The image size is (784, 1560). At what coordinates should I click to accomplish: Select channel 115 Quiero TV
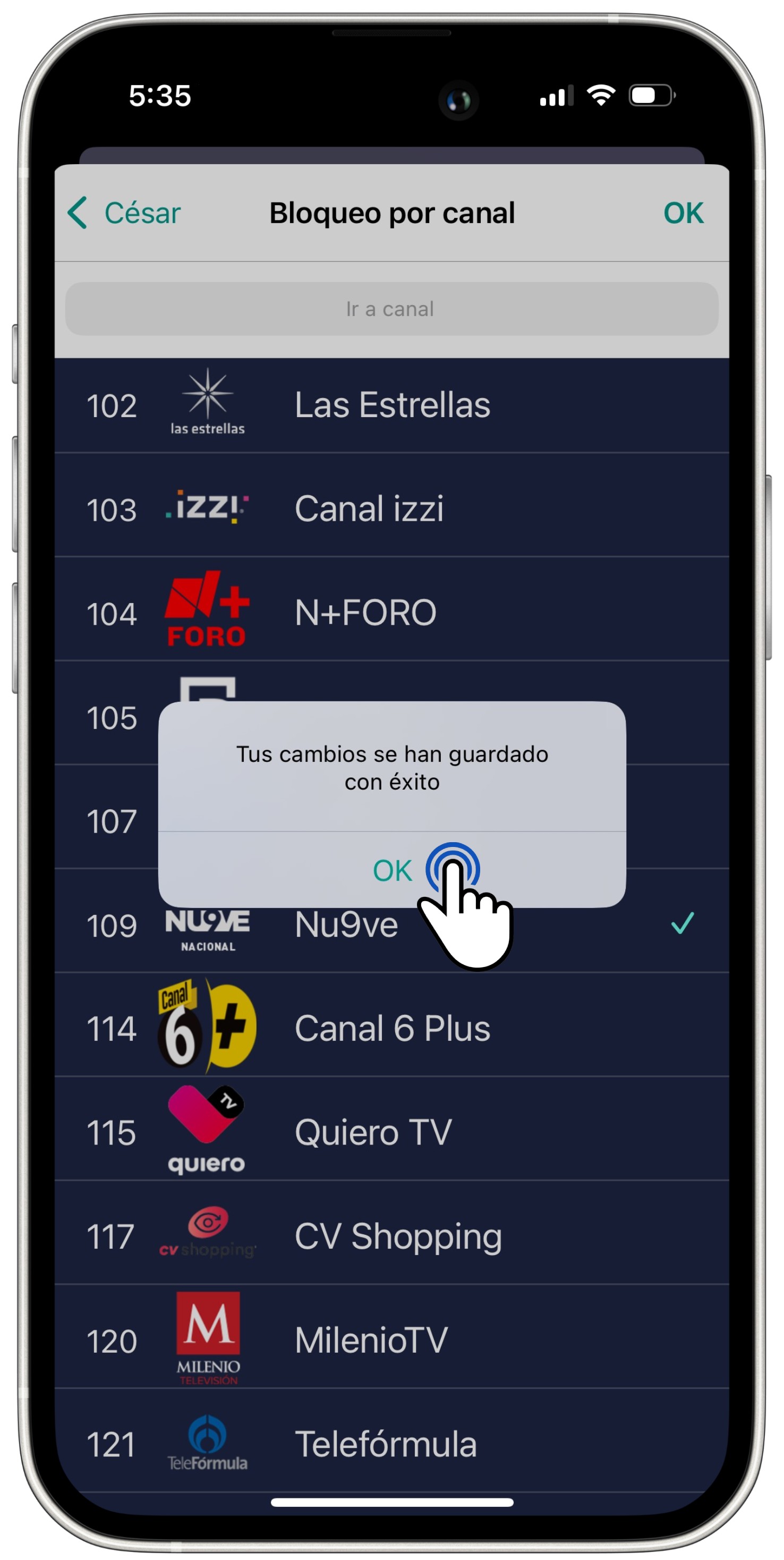[x=391, y=1132]
